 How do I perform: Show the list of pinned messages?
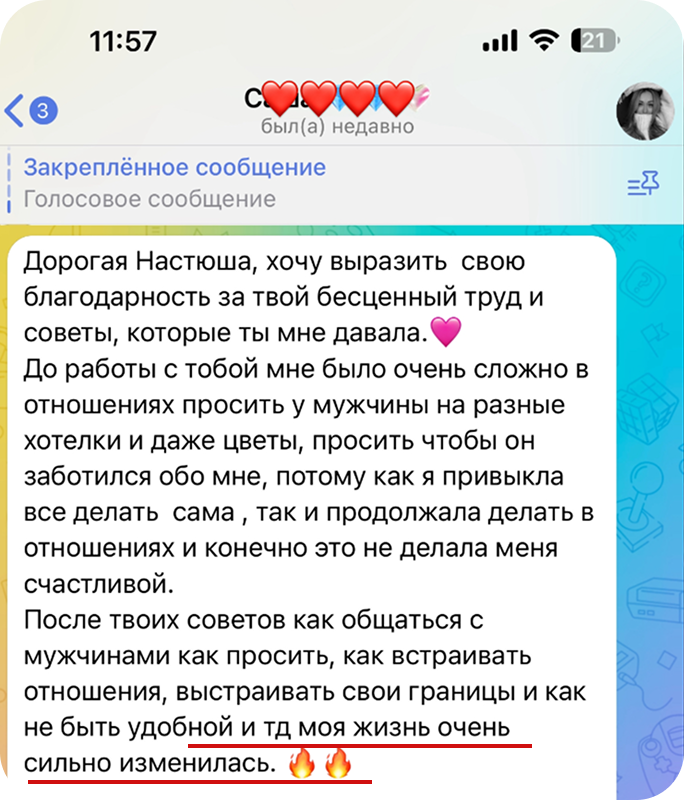tap(642, 183)
